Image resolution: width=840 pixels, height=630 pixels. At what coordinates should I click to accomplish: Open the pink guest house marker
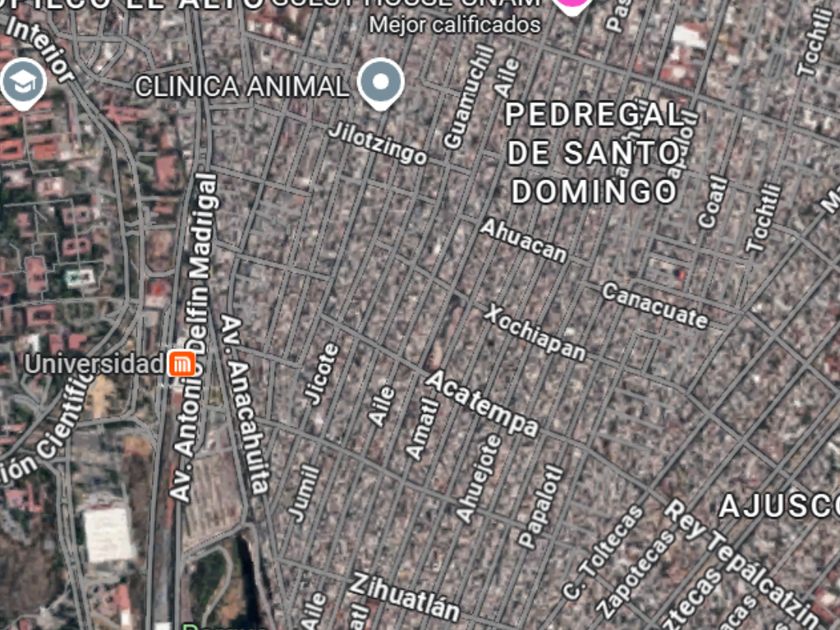573,4
